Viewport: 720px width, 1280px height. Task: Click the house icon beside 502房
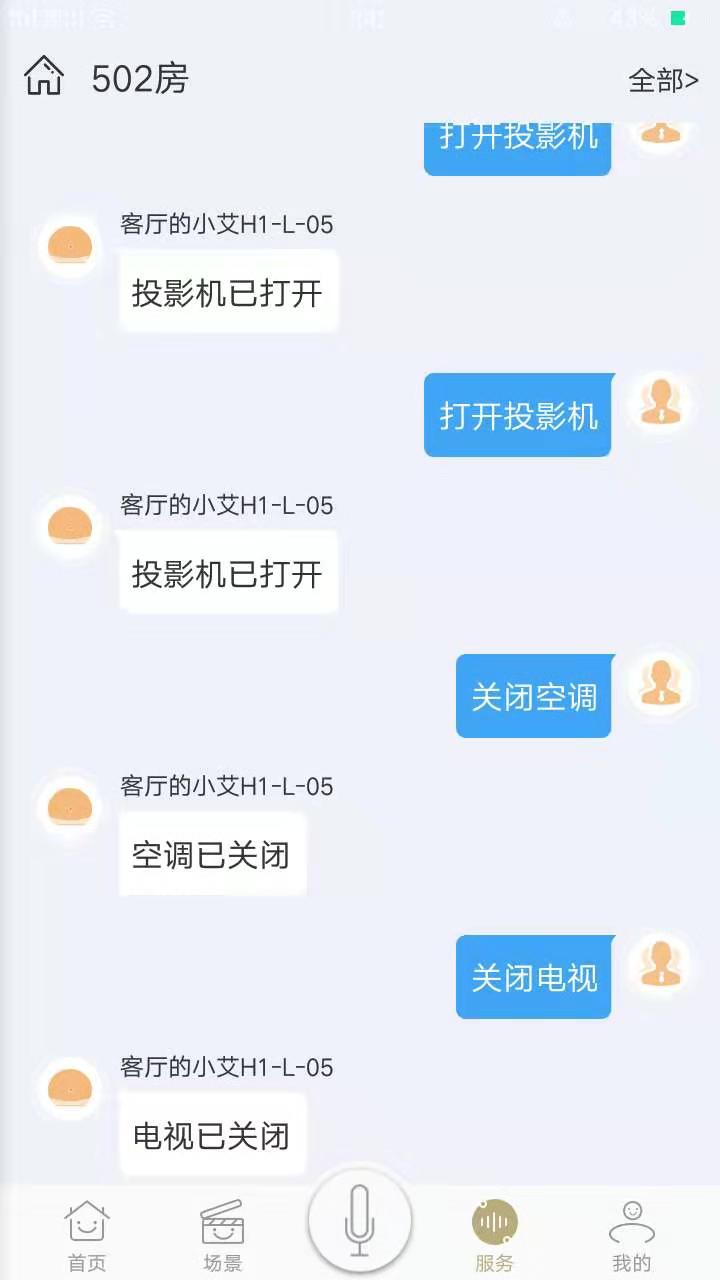[x=42, y=80]
